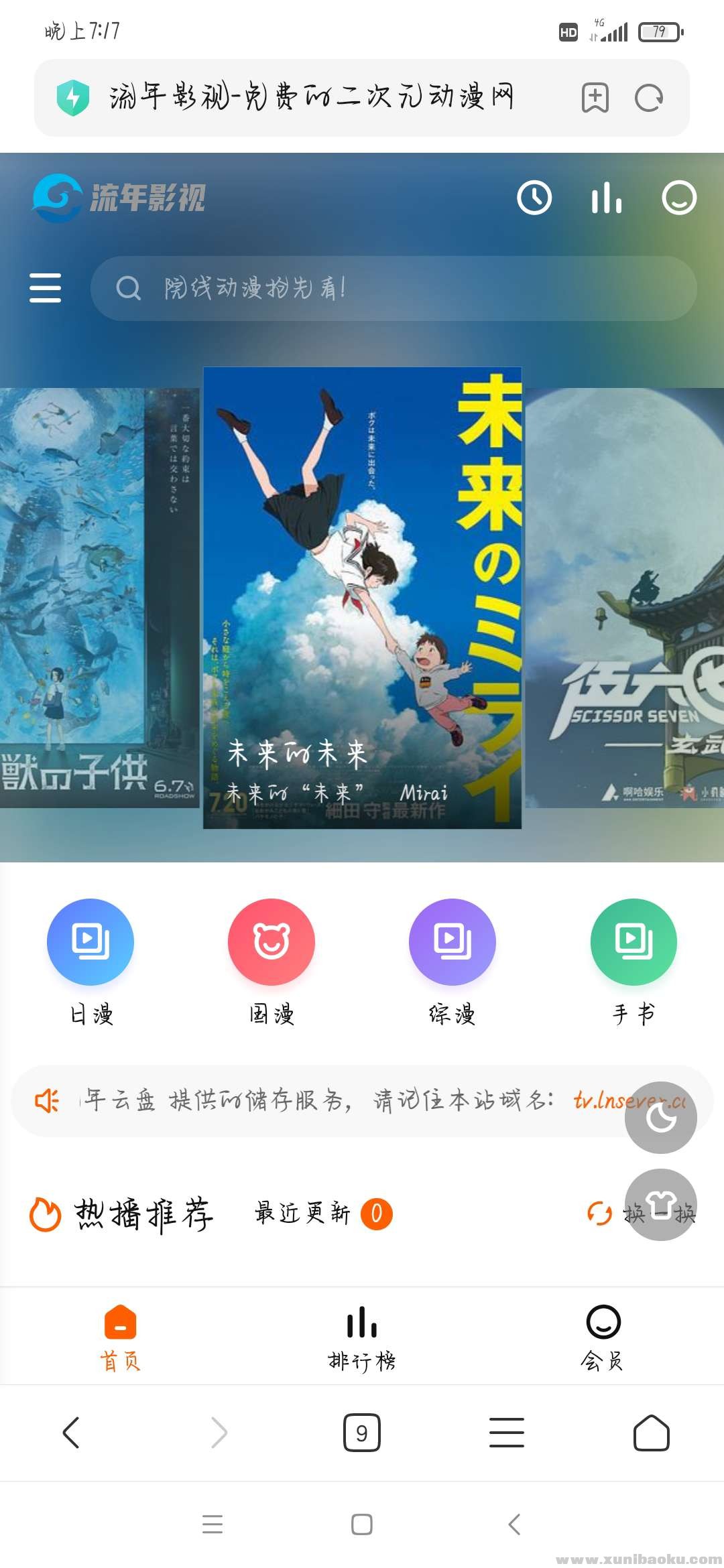Open the 未来的未来 poster
The image size is (724, 1568).
pyautogui.click(x=362, y=598)
